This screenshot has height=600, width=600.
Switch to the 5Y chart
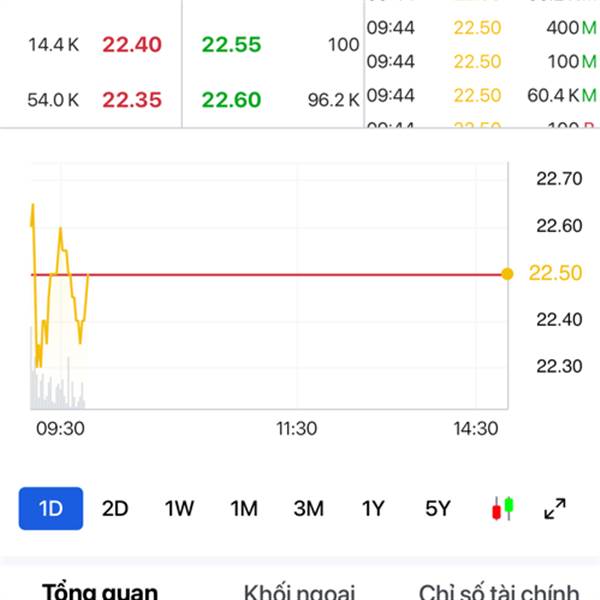pyautogui.click(x=437, y=508)
